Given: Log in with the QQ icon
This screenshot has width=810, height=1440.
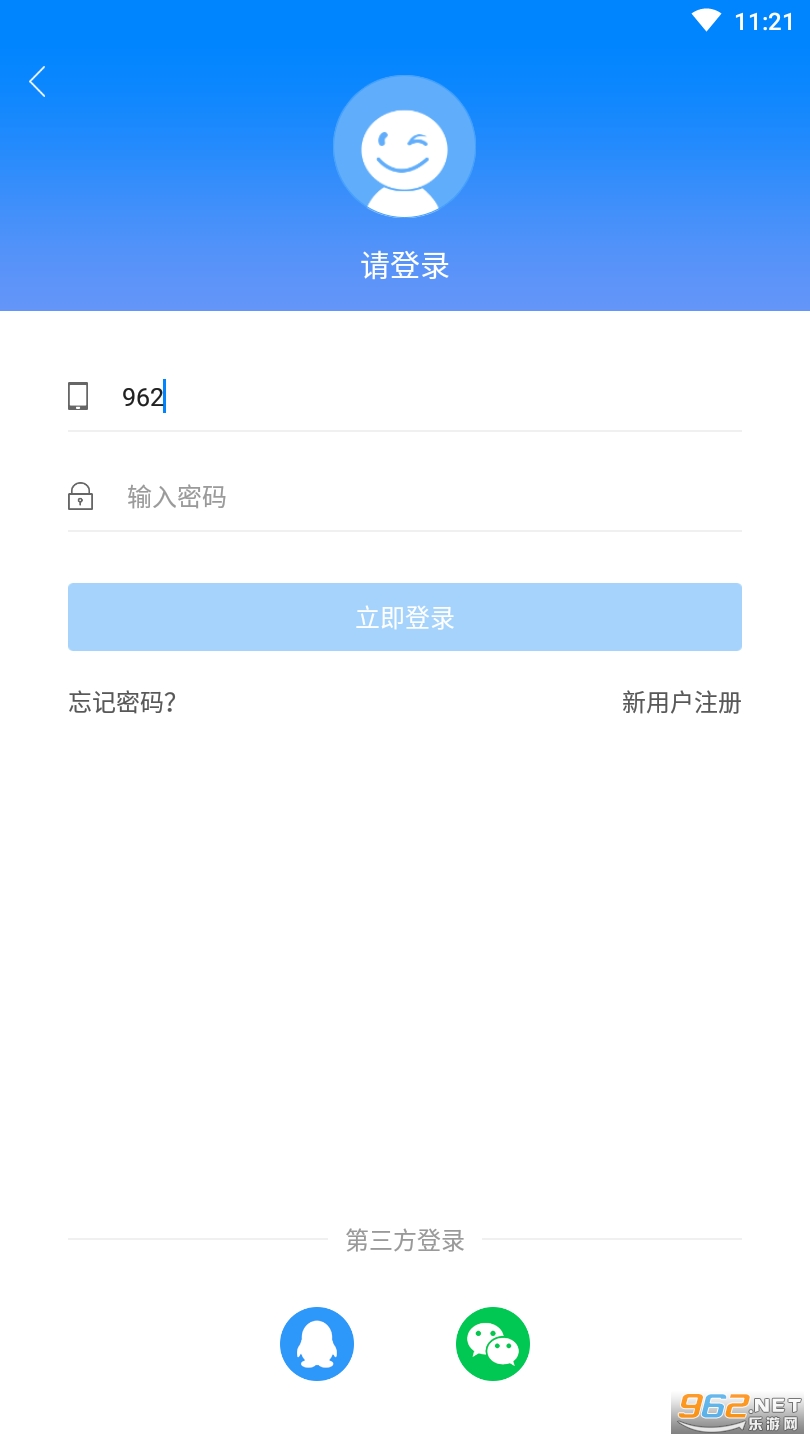Looking at the screenshot, I should tap(317, 1344).
